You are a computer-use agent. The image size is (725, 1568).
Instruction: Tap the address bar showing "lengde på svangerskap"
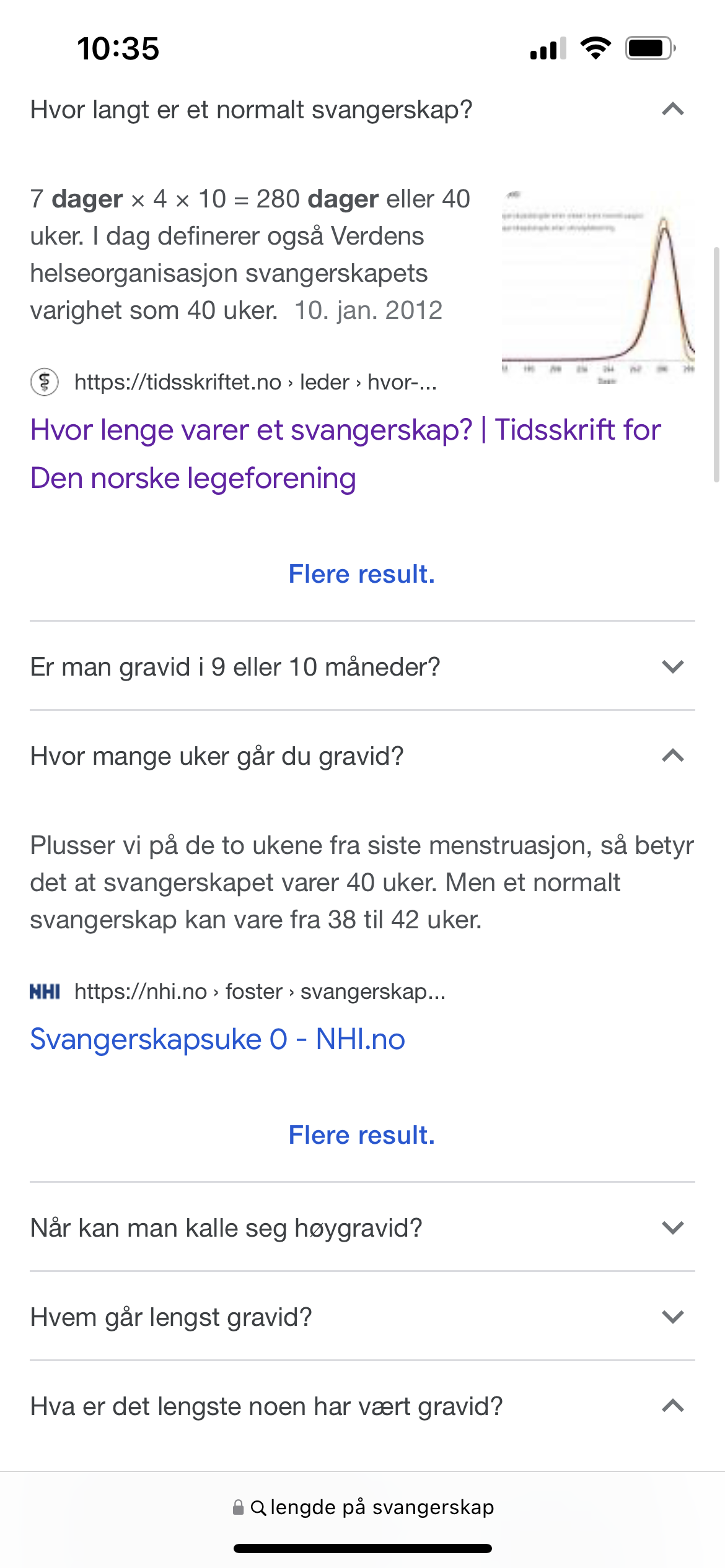click(x=362, y=1507)
